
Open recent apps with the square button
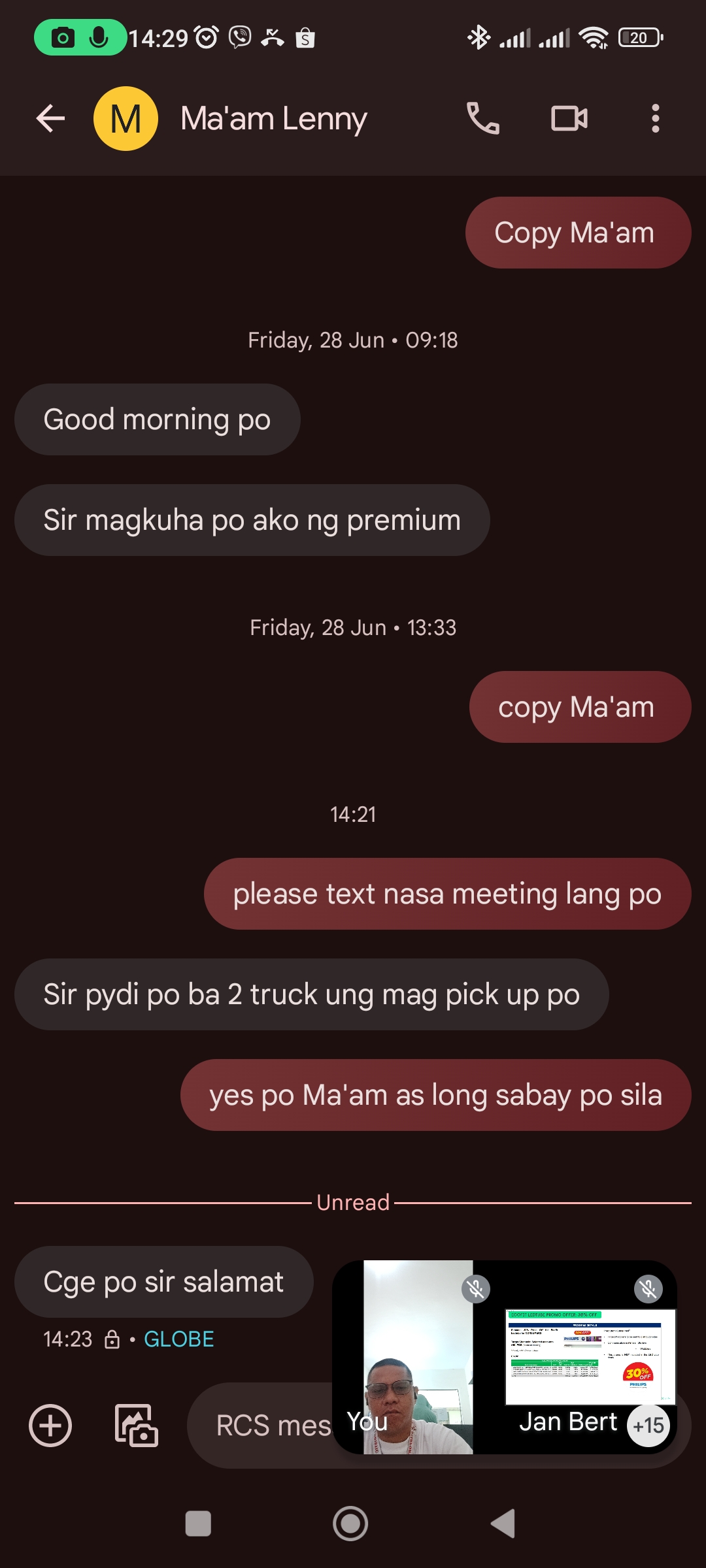pos(198,1524)
